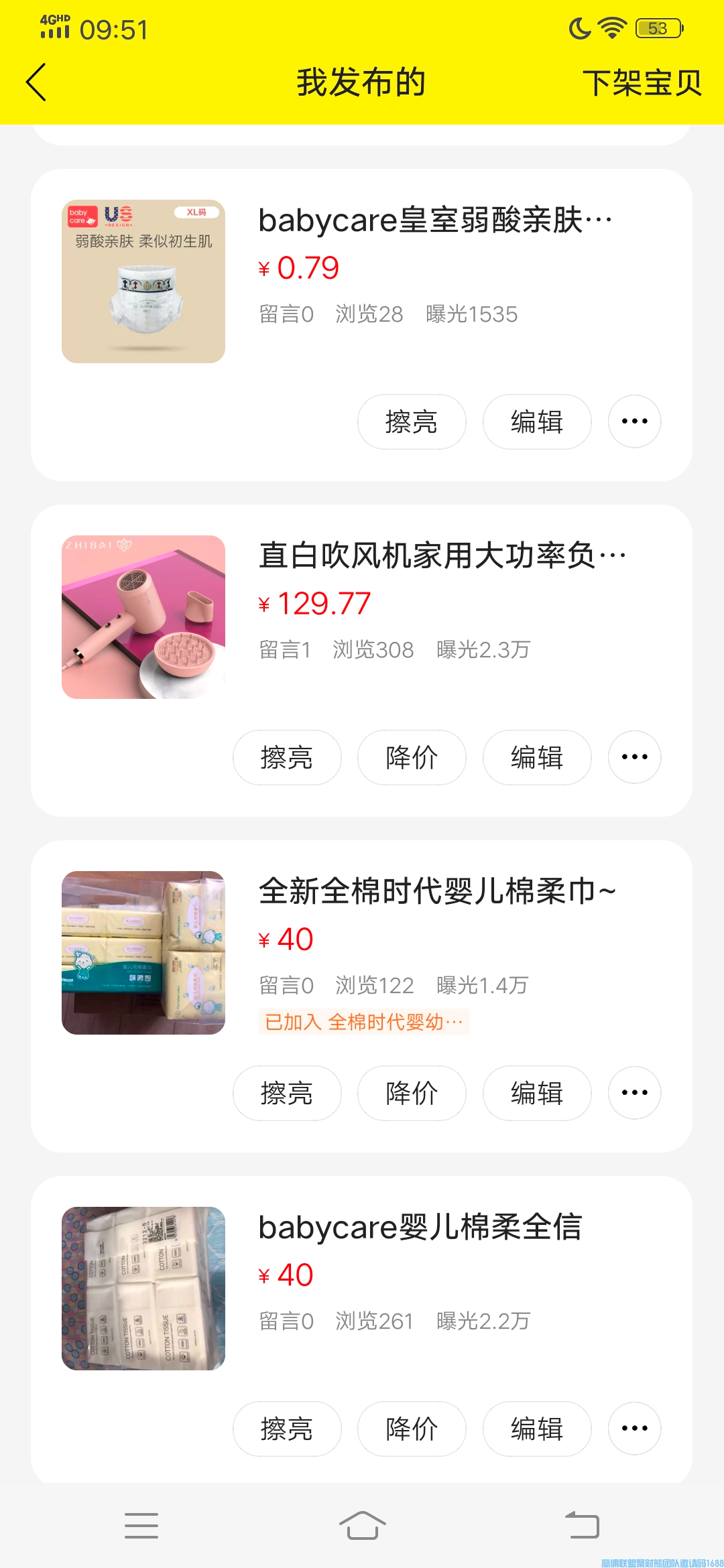Open the babycare皇室弱酸亲肤 diaper listing

click(x=434, y=220)
